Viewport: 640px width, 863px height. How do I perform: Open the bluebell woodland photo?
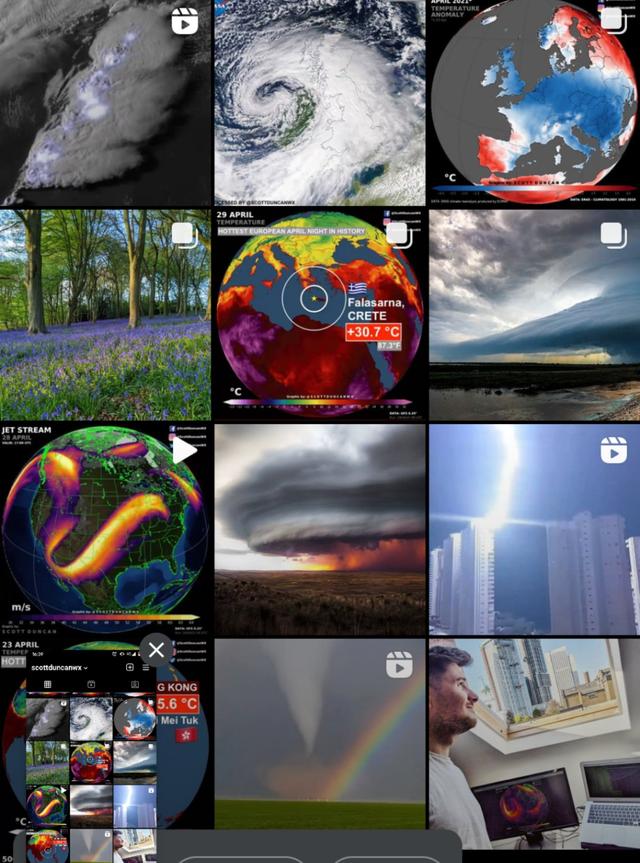[105, 314]
